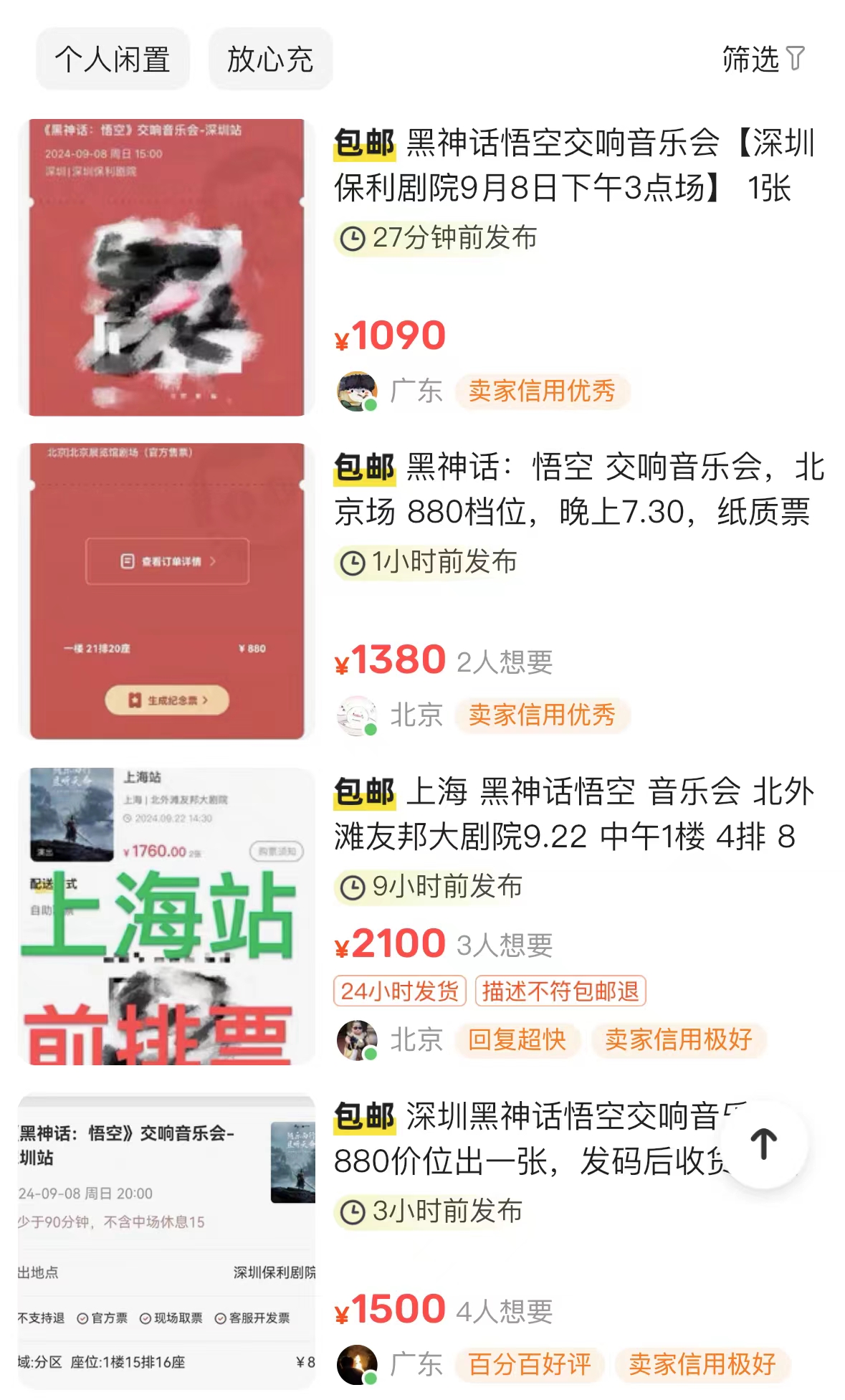Image resolution: width=845 pixels, height=1400 pixels.
Task: Tap the back-to-top arrow button
Action: click(763, 1144)
